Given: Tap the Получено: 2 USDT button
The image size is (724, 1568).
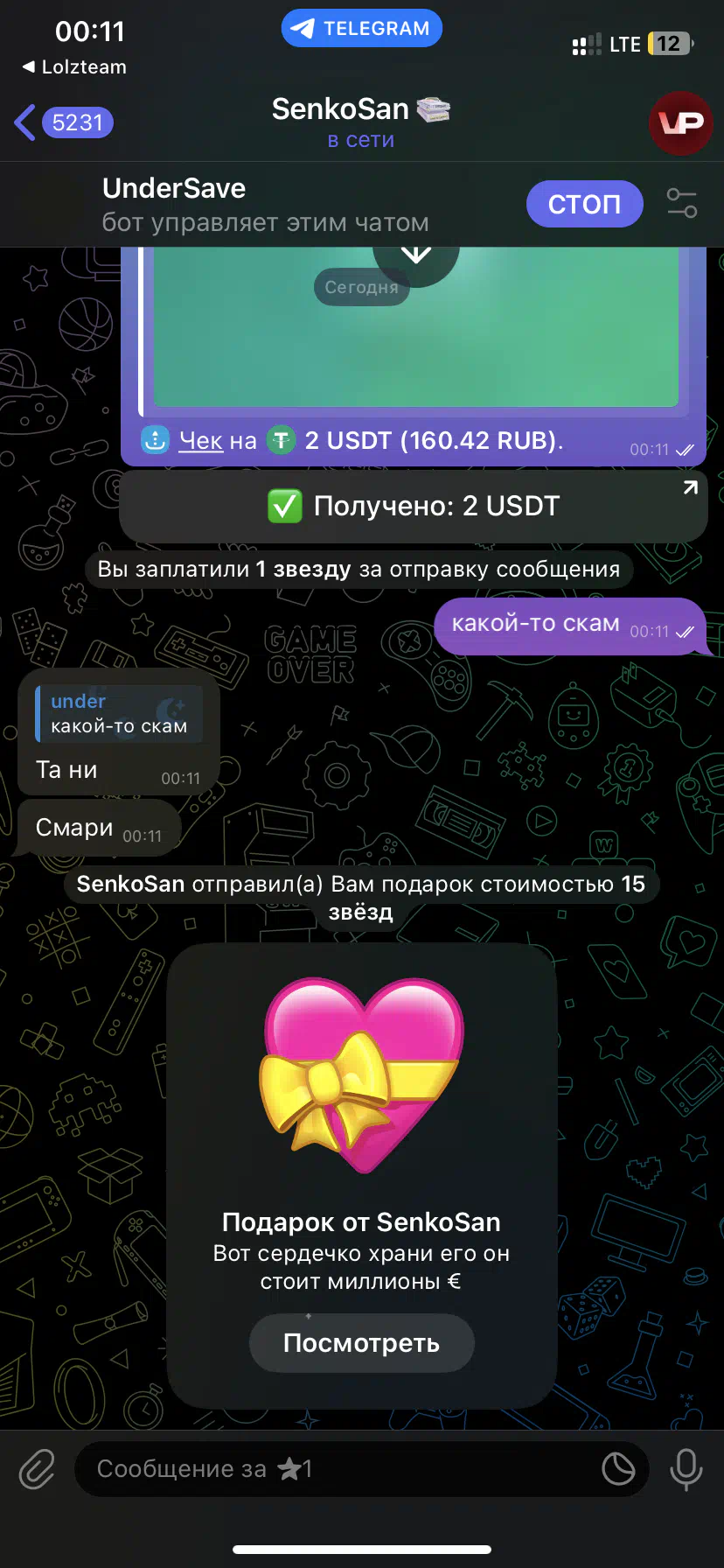Looking at the screenshot, I should (x=414, y=506).
